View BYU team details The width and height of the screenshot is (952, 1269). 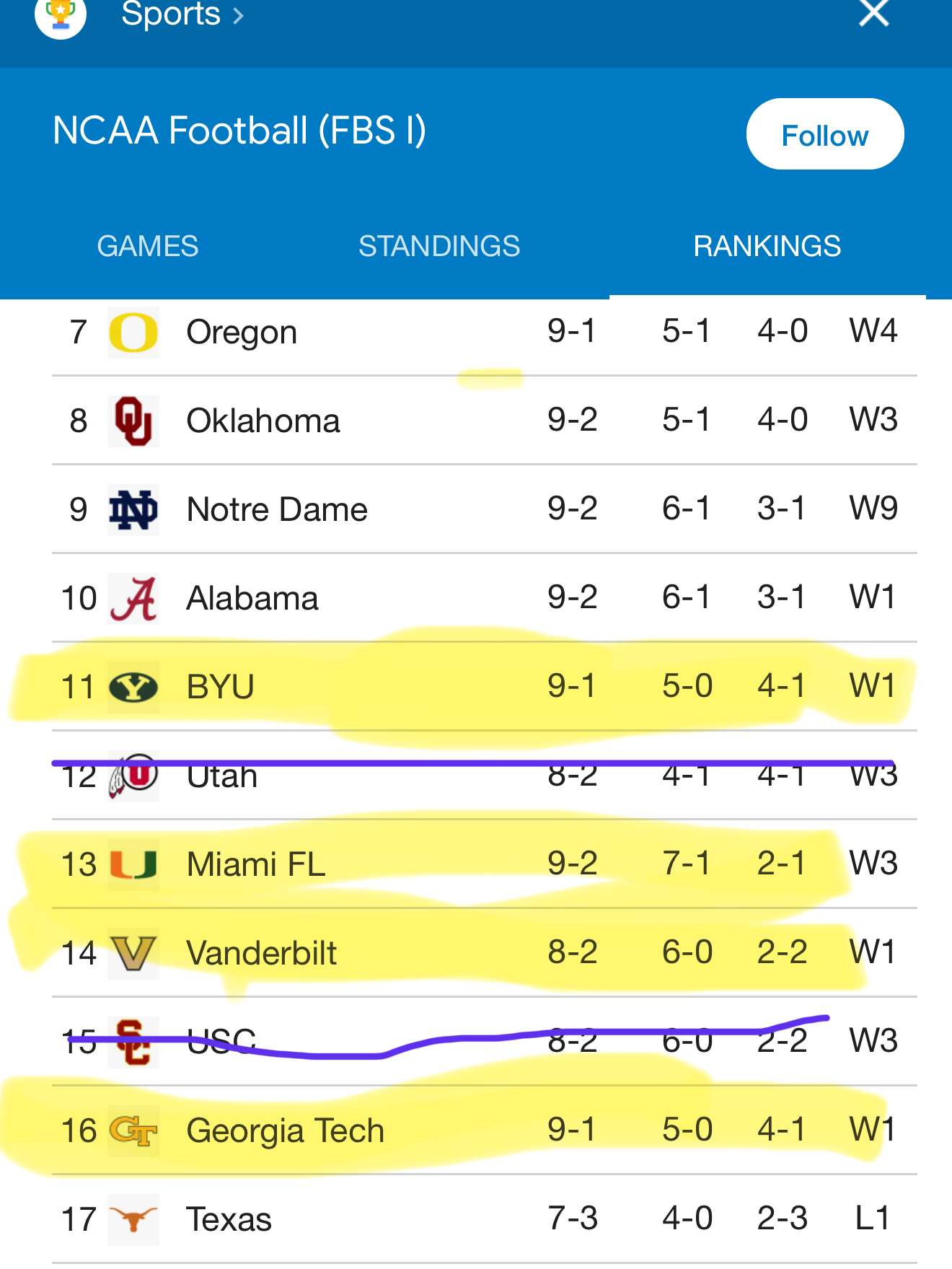[221, 687]
